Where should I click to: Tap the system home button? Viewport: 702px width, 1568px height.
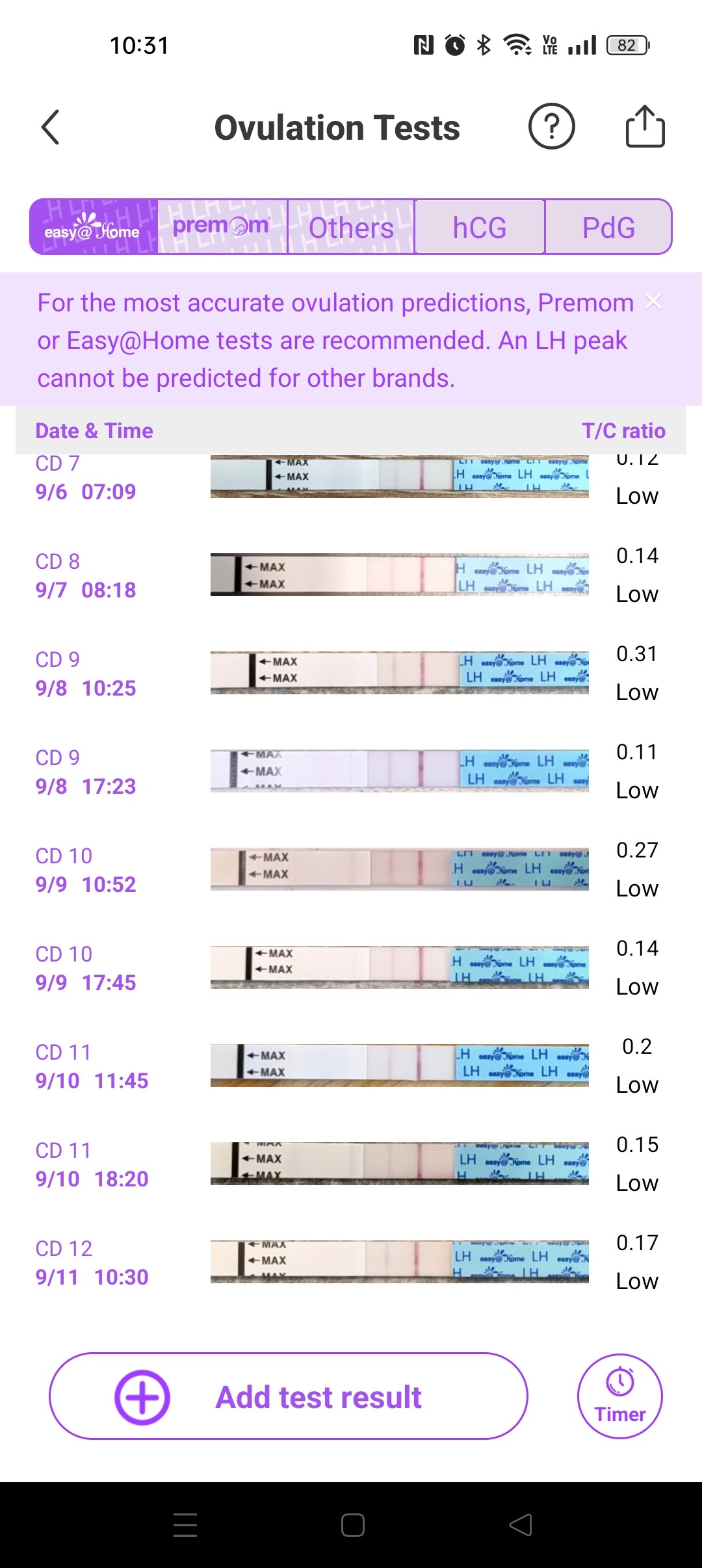click(352, 1525)
